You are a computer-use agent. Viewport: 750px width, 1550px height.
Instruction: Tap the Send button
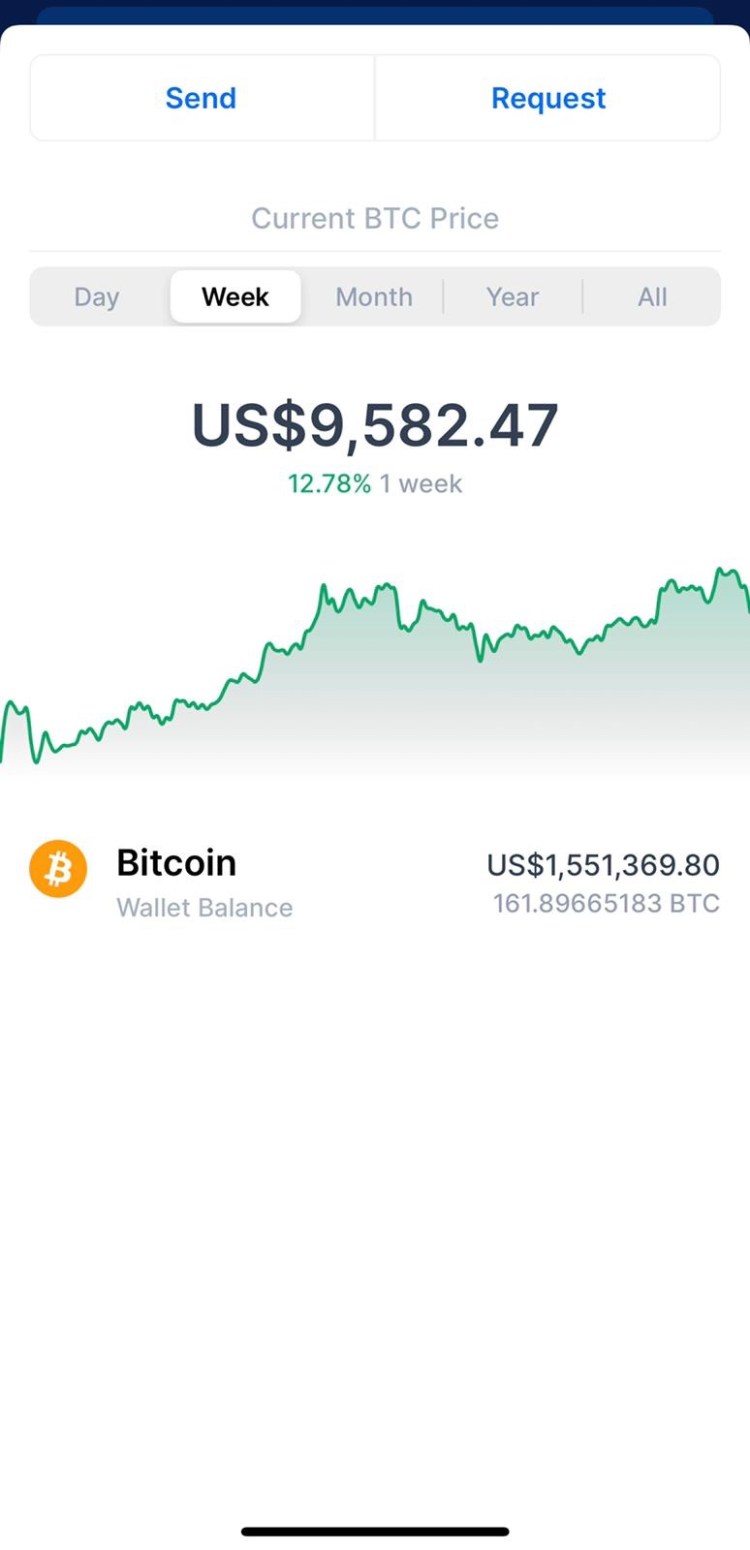tap(201, 98)
